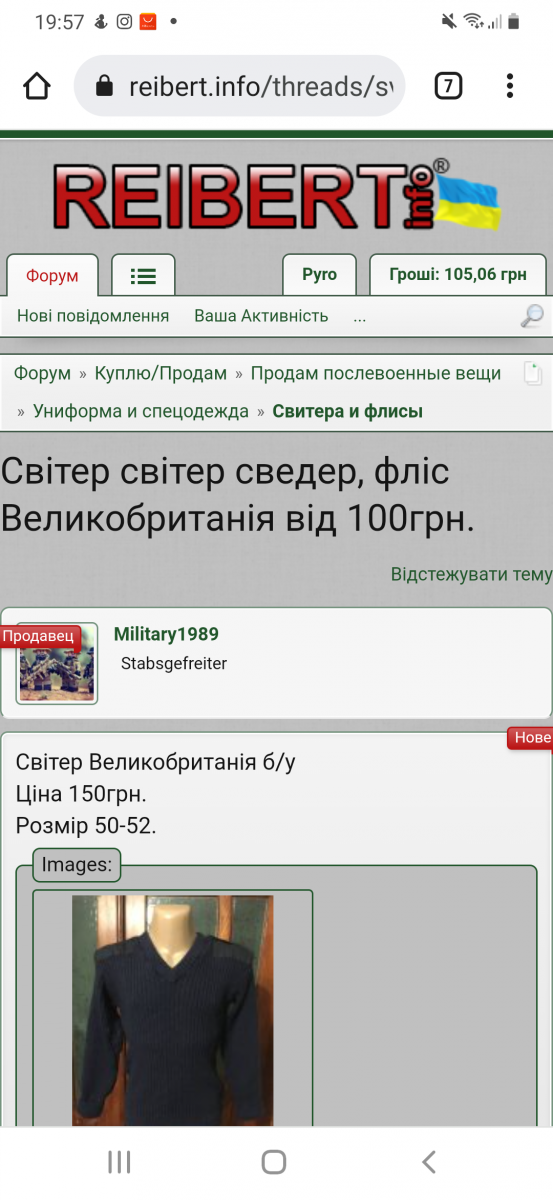Expand the three-dots submenu

pos(360,316)
